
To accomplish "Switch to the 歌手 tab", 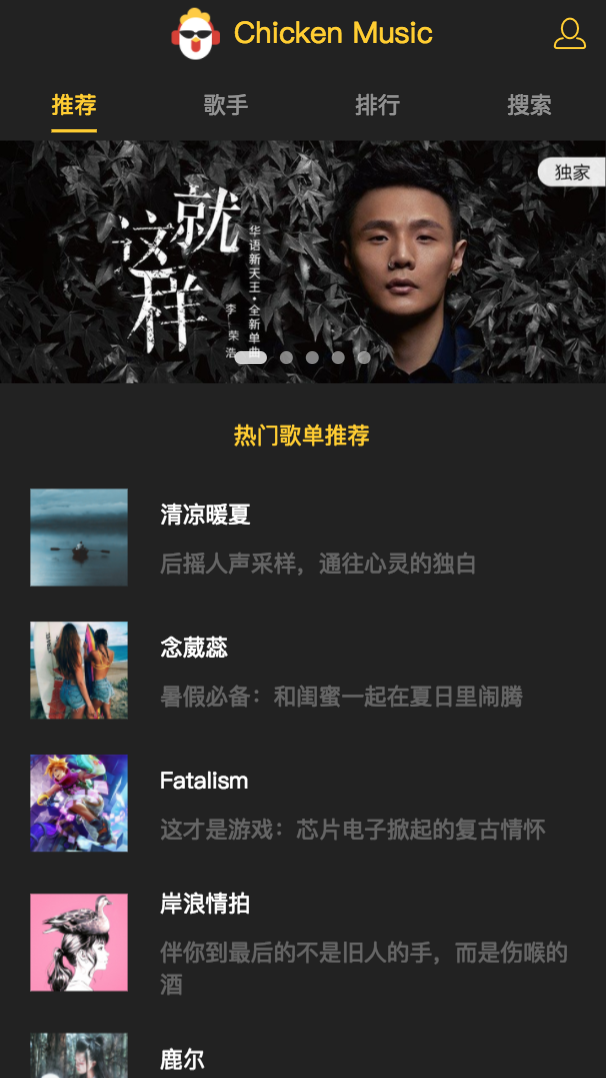I will tap(226, 105).
